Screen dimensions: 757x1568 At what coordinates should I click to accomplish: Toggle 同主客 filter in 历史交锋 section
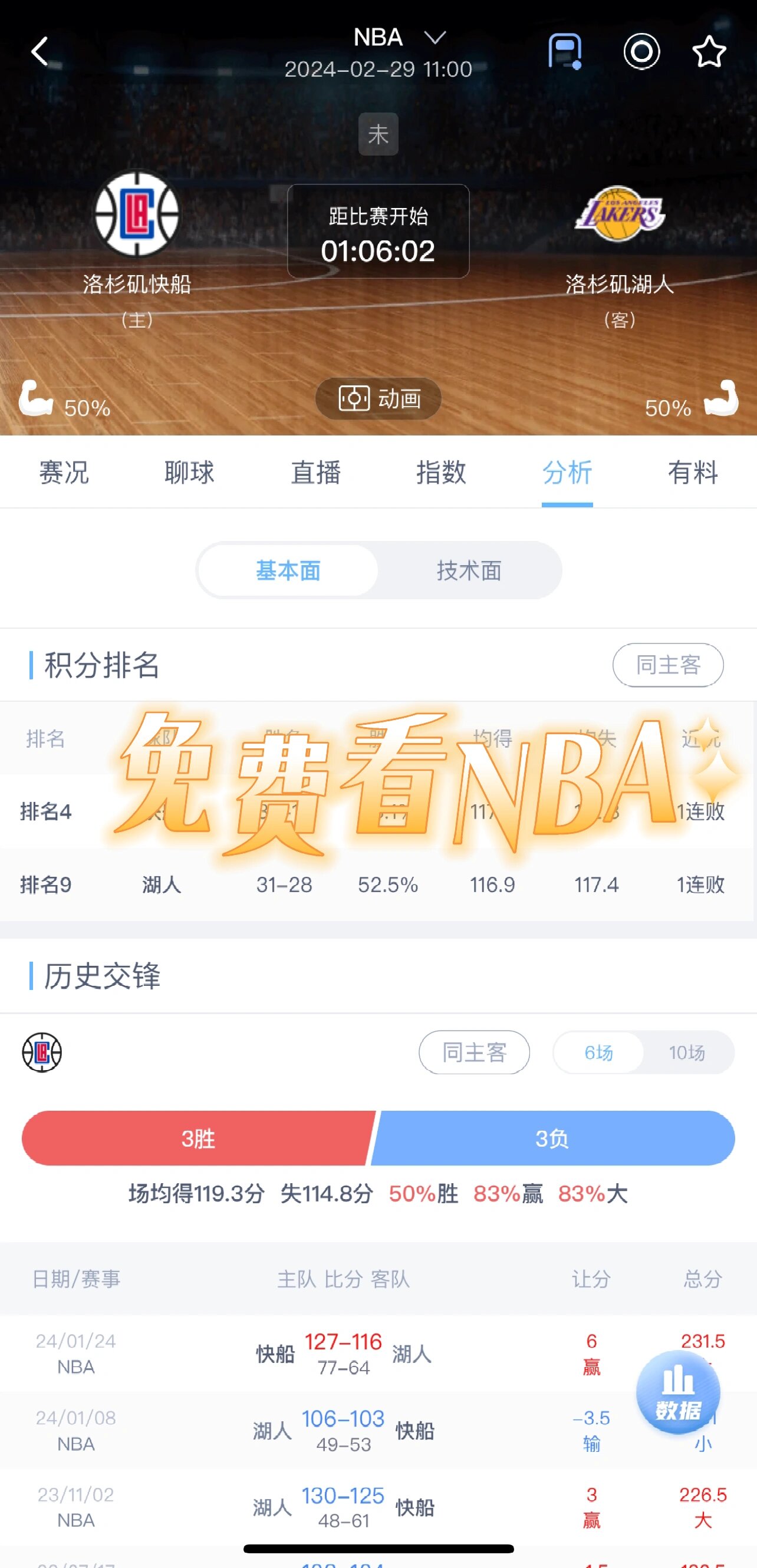pos(475,1052)
